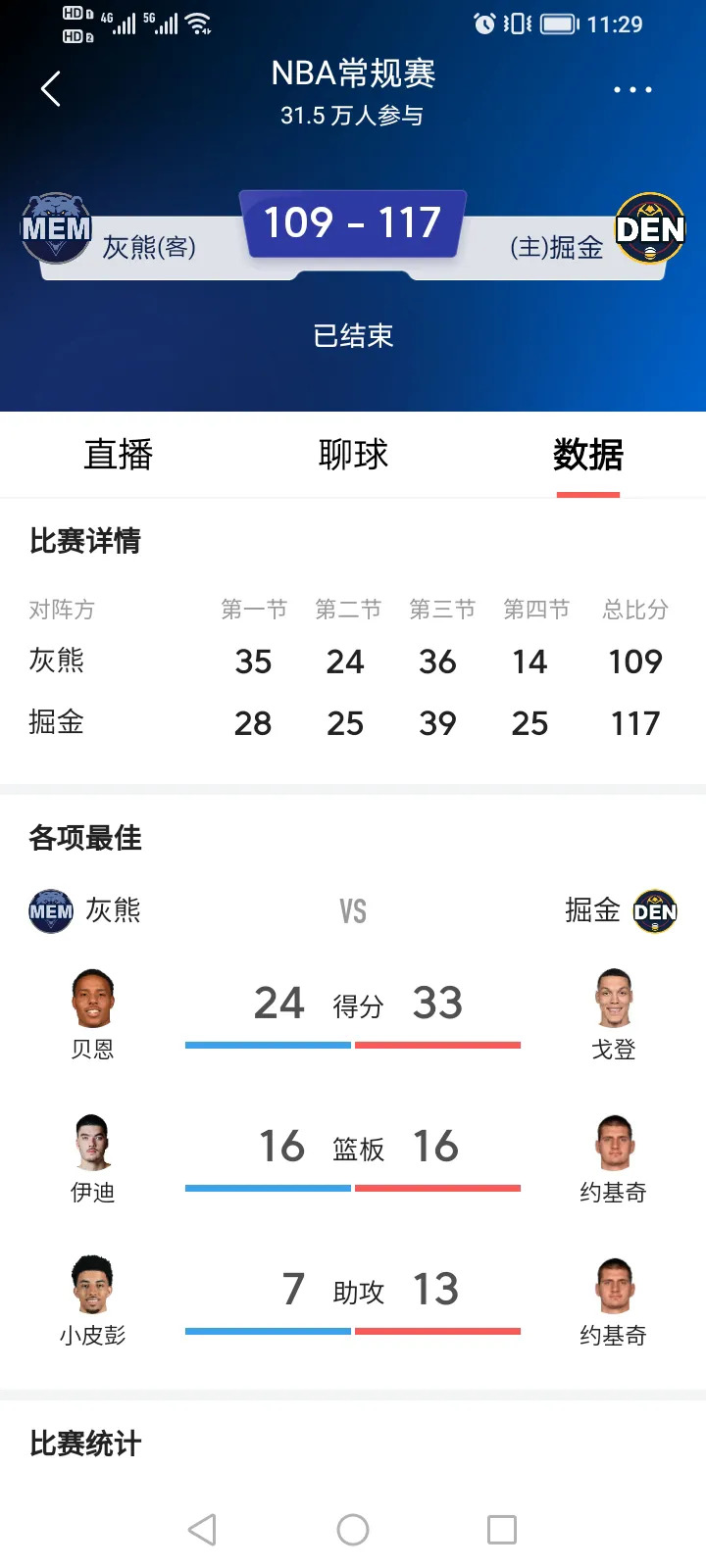Image resolution: width=706 pixels, height=1568 pixels.
Task: Switch to the 直播 tab
Action: (x=118, y=454)
